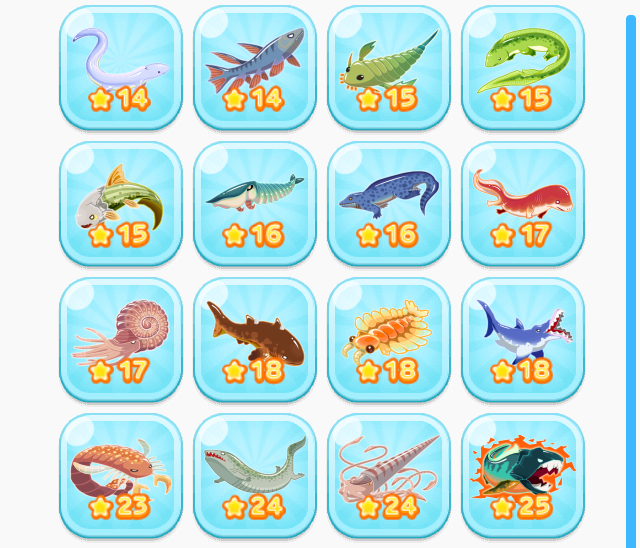Open the blue red-finned fish tile rated 14
Image resolution: width=640 pixels, height=548 pixels.
point(255,67)
